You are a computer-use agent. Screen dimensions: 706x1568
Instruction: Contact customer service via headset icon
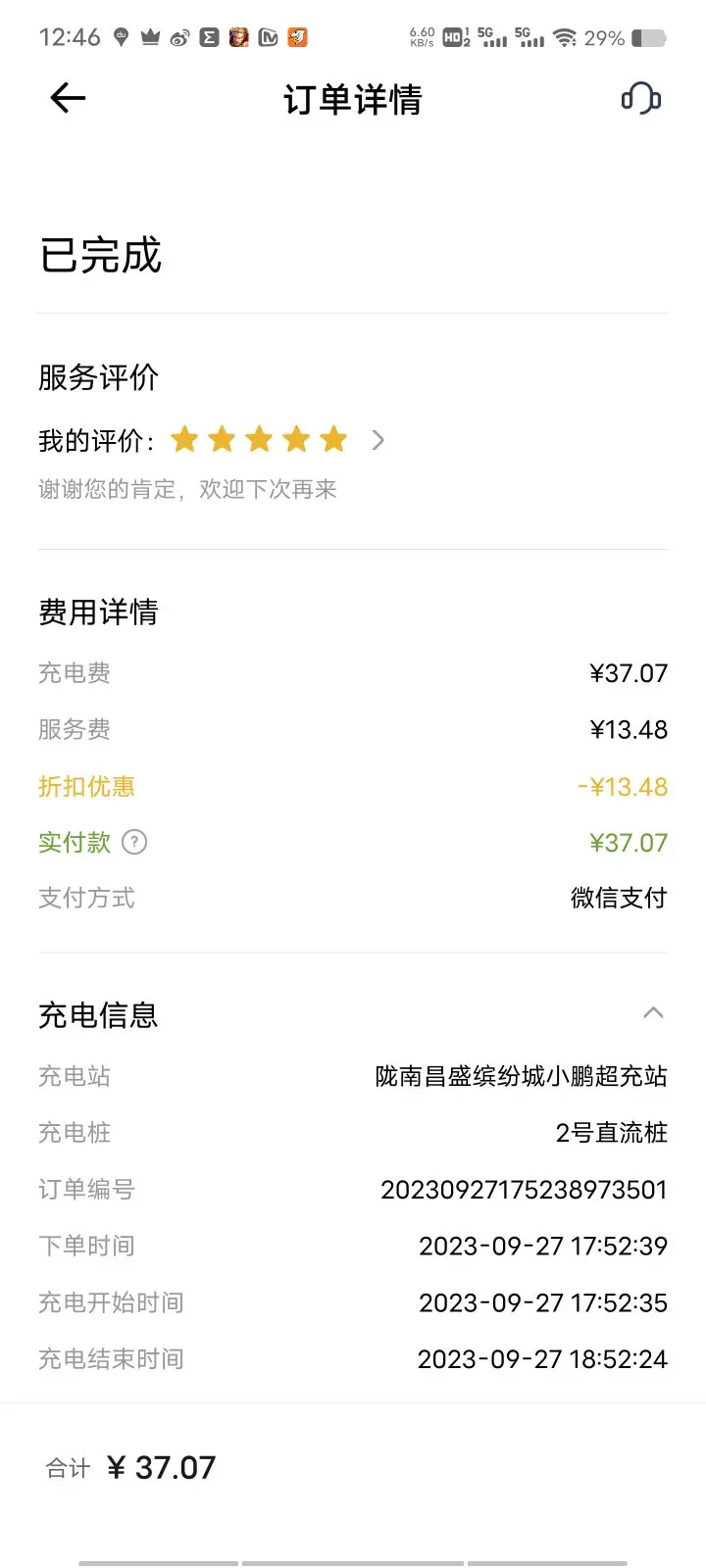click(641, 99)
